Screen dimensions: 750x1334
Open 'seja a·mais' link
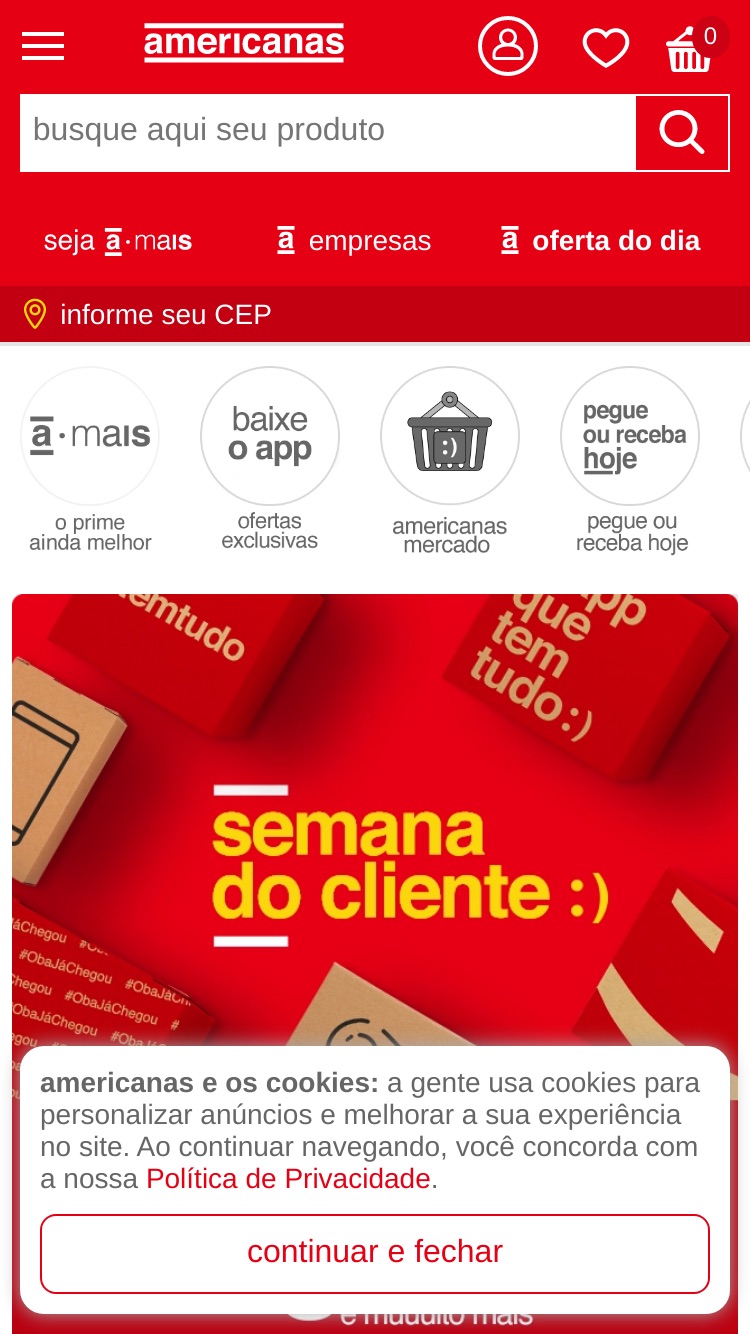[x=118, y=241]
